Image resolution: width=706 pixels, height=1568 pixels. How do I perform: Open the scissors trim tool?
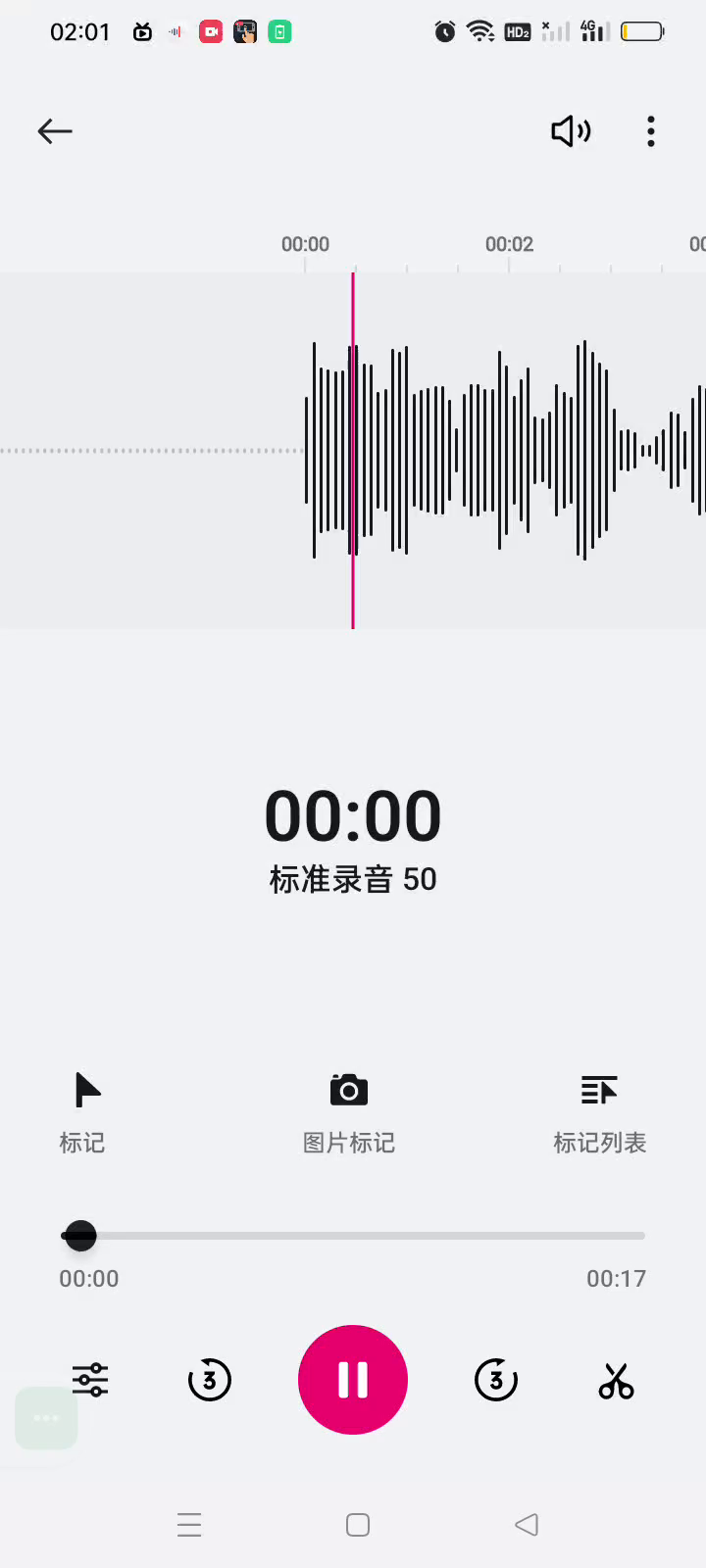(616, 1381)
